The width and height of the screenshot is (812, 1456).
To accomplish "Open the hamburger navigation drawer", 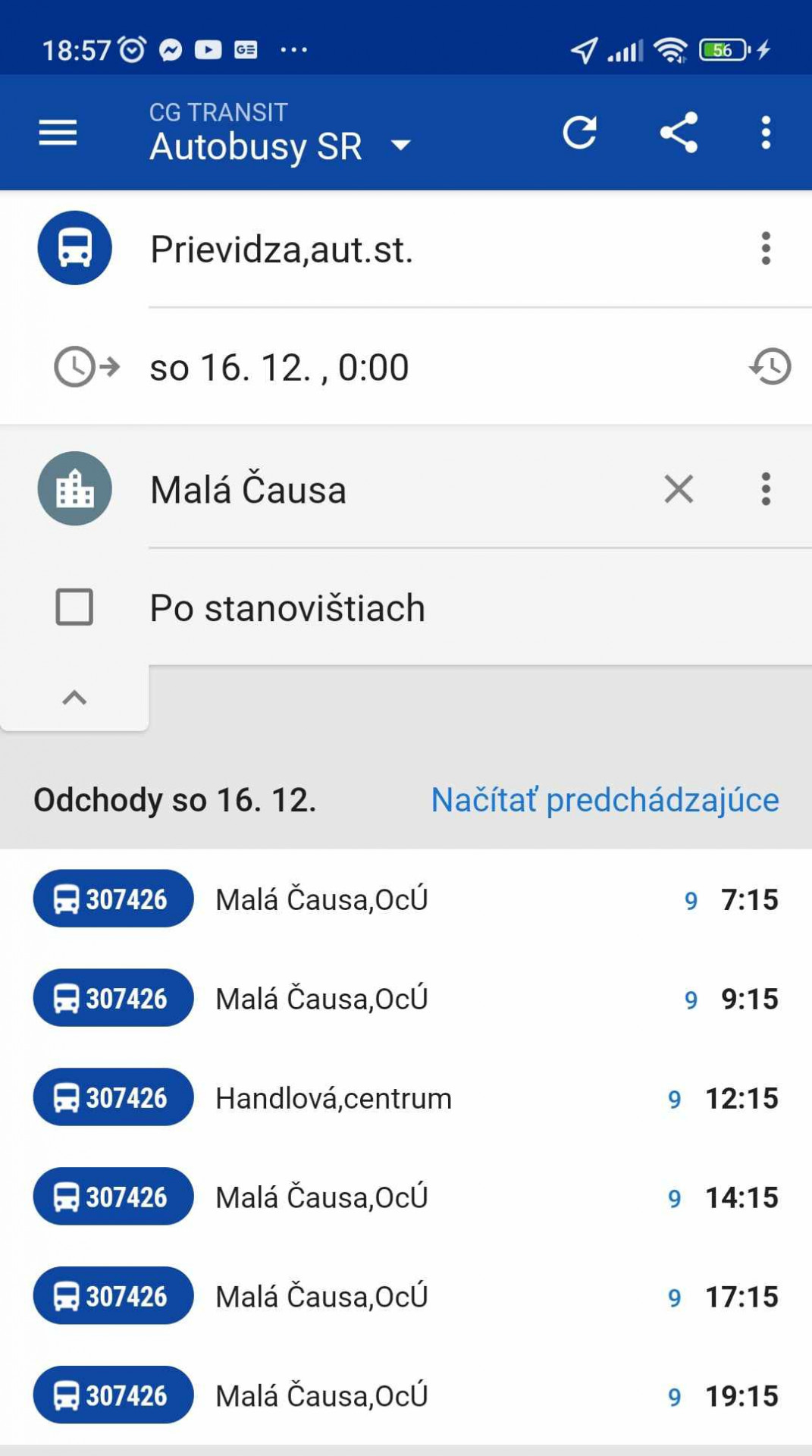I will pyautogui.click(x=58, y=133).
